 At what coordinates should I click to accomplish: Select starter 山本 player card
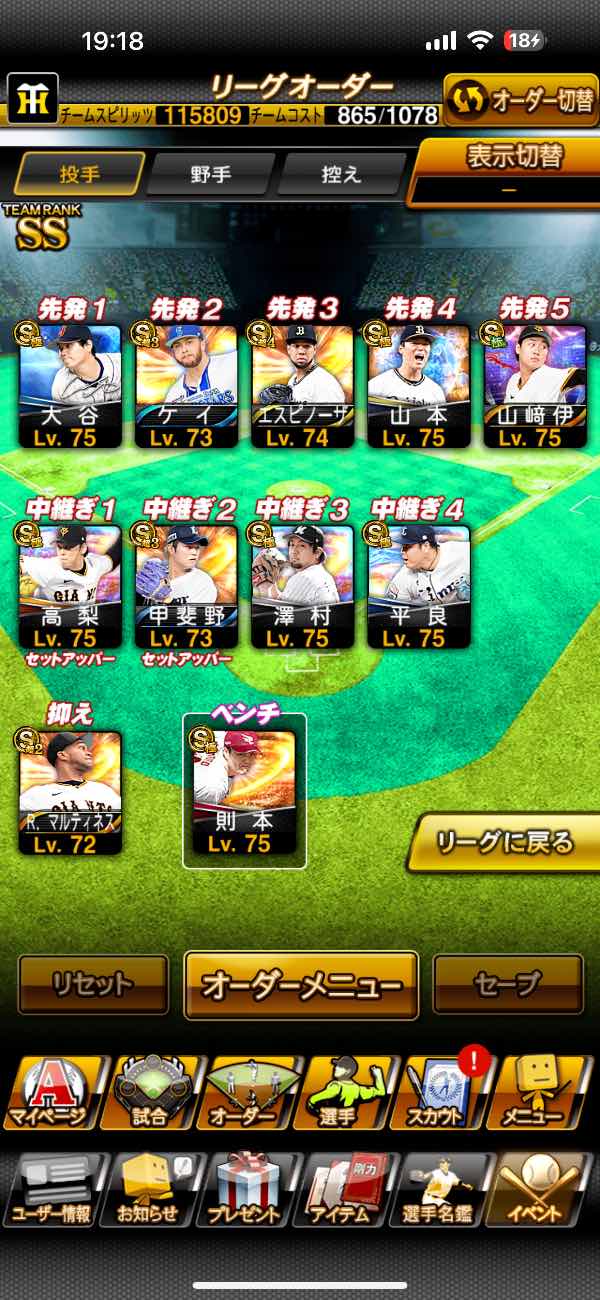click(420, 385)
